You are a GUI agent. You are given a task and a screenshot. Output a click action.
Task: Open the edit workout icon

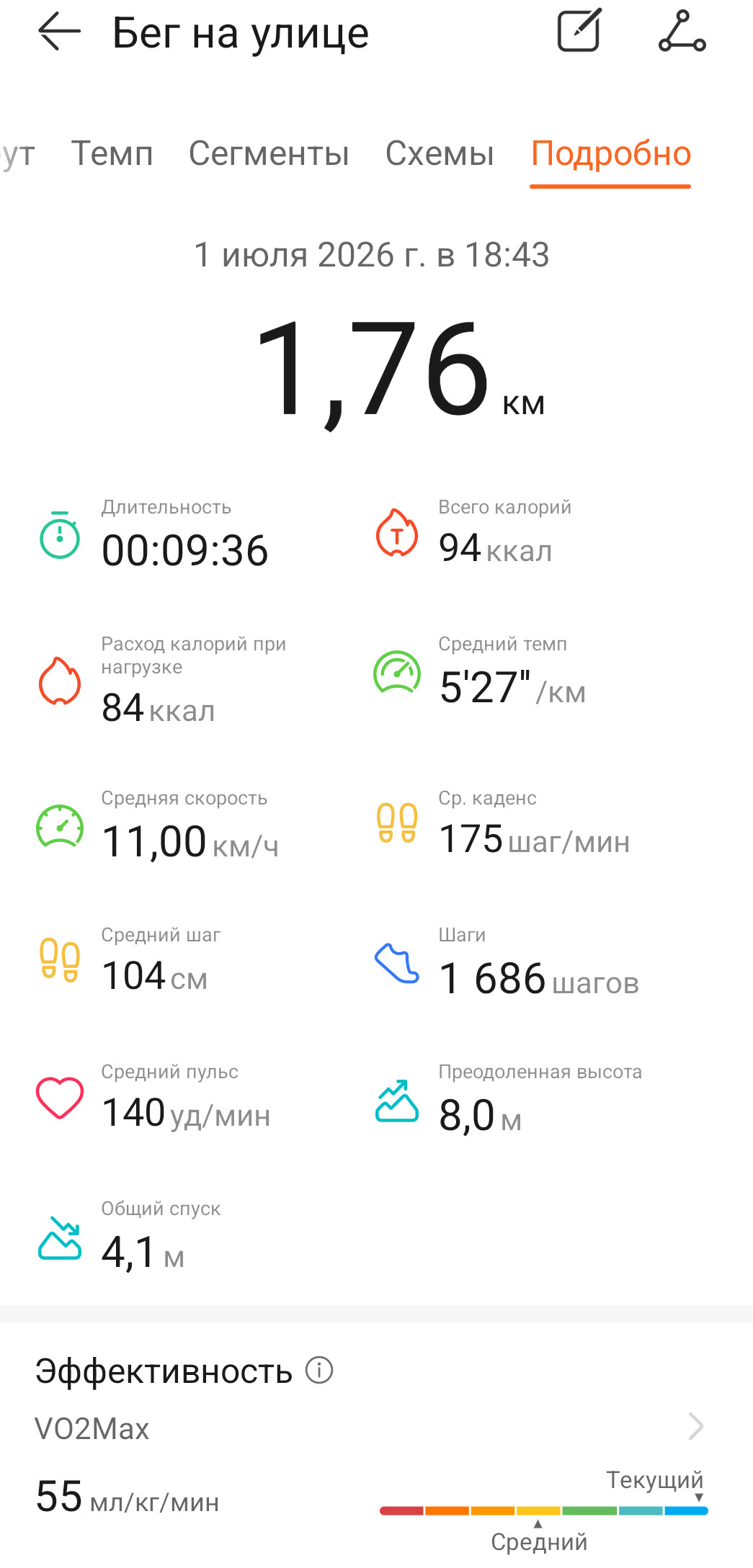[579, 30]
